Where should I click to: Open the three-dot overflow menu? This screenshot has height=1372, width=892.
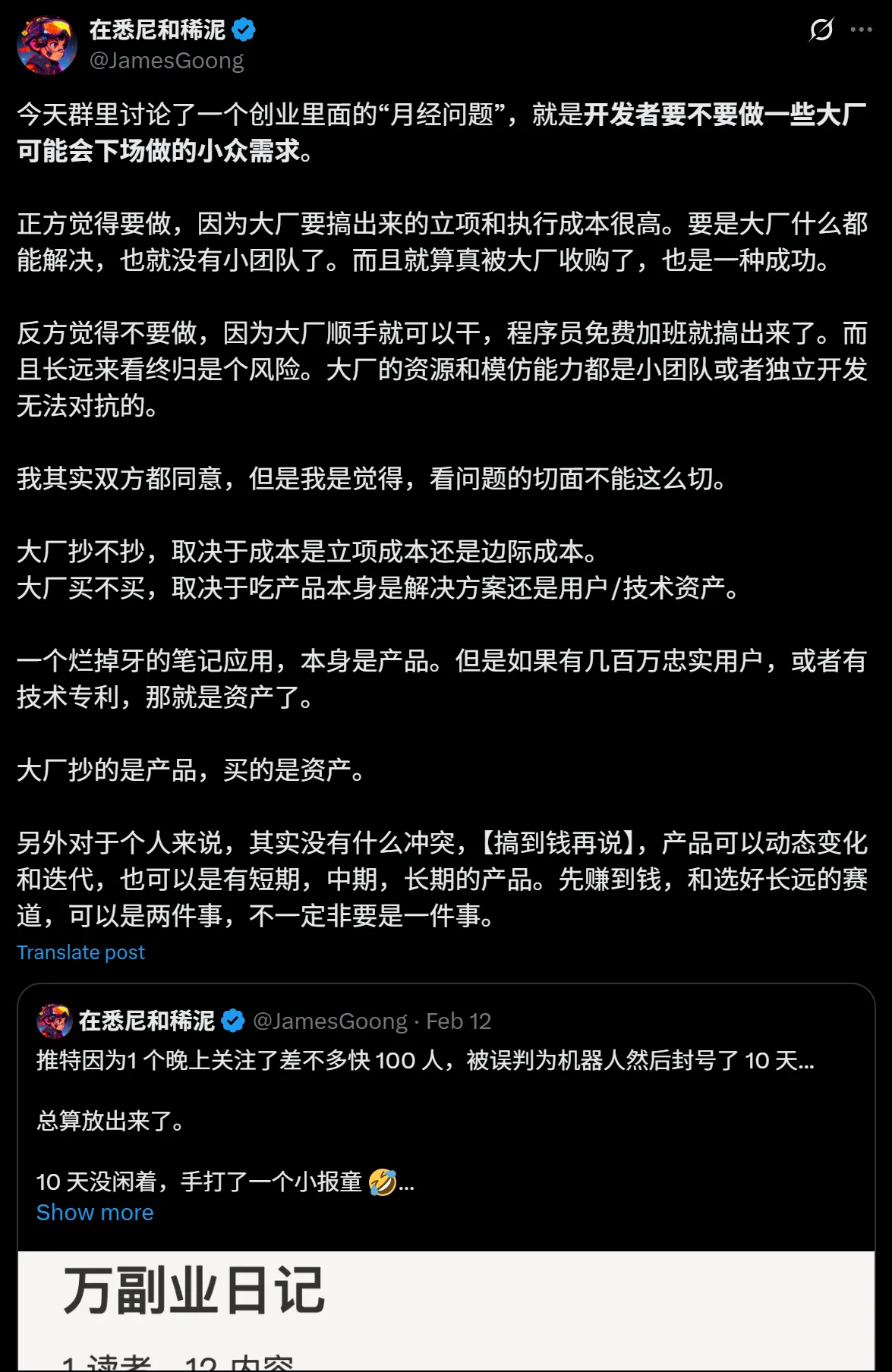coord(861,30)
